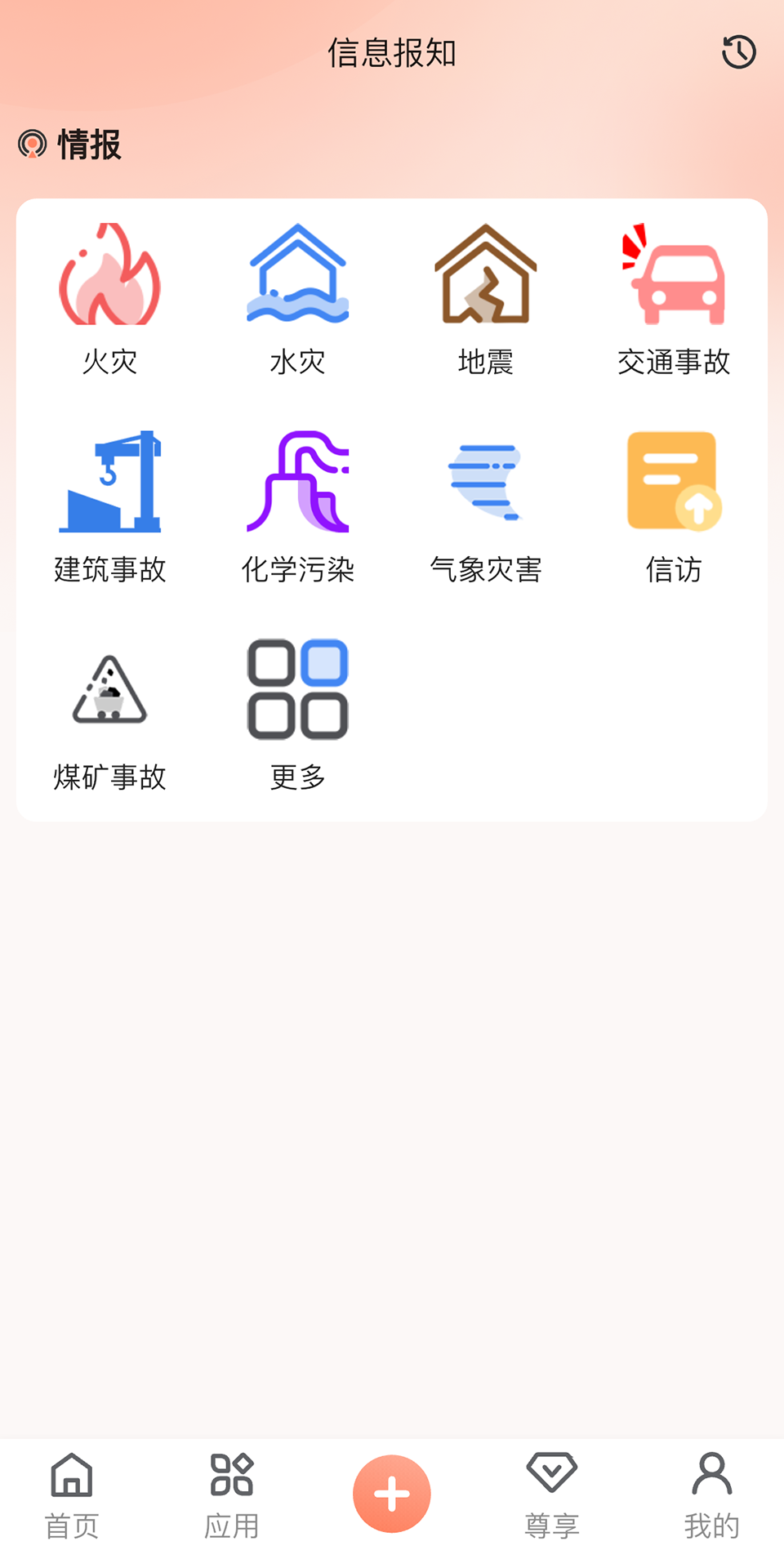Open the 化学污染 chemical pollution icon
Image resolution: width=784 pixels, height=1568 pixels.
click(297, 483)
